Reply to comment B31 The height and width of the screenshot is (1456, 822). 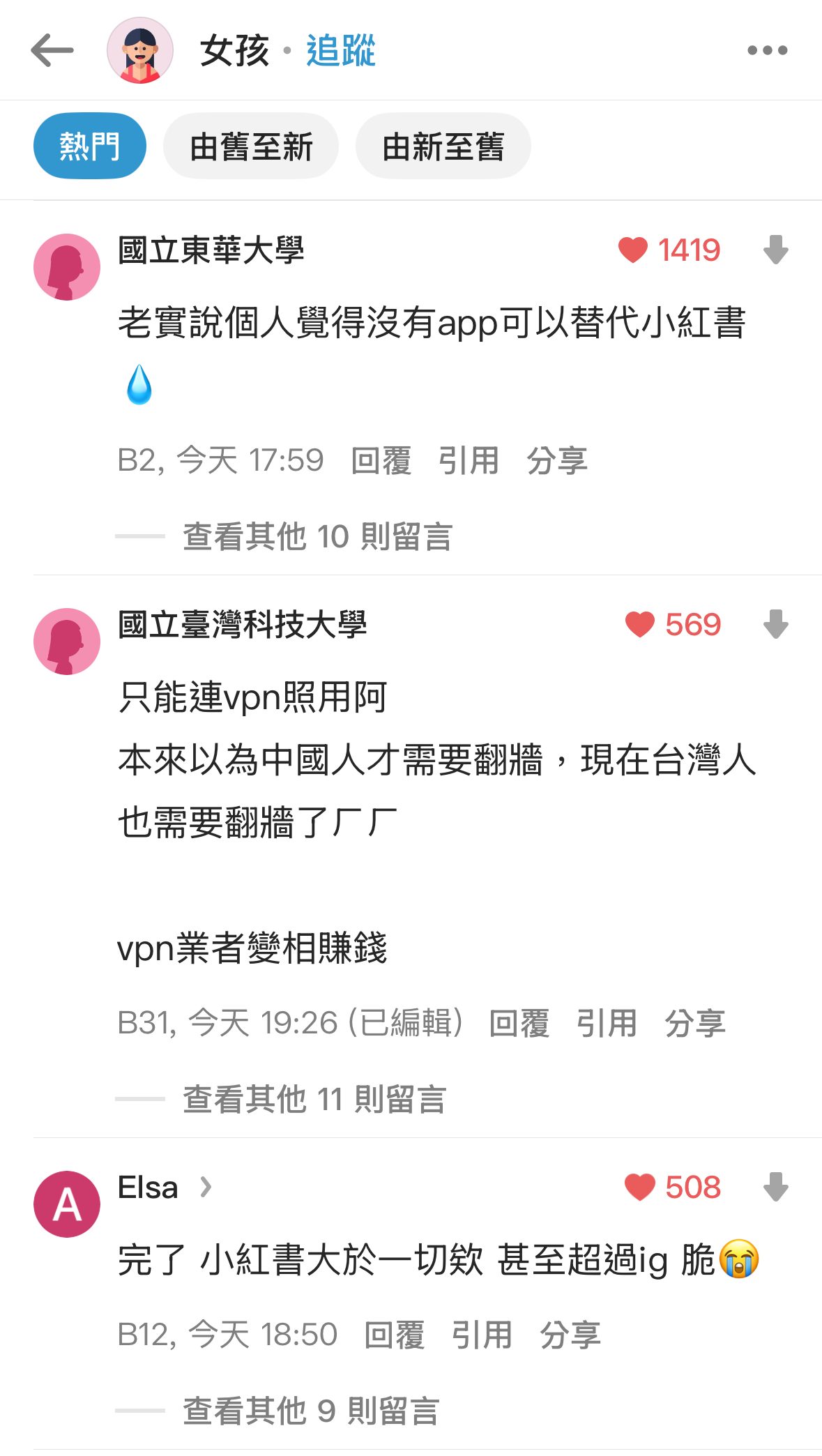pos(519,1024)
